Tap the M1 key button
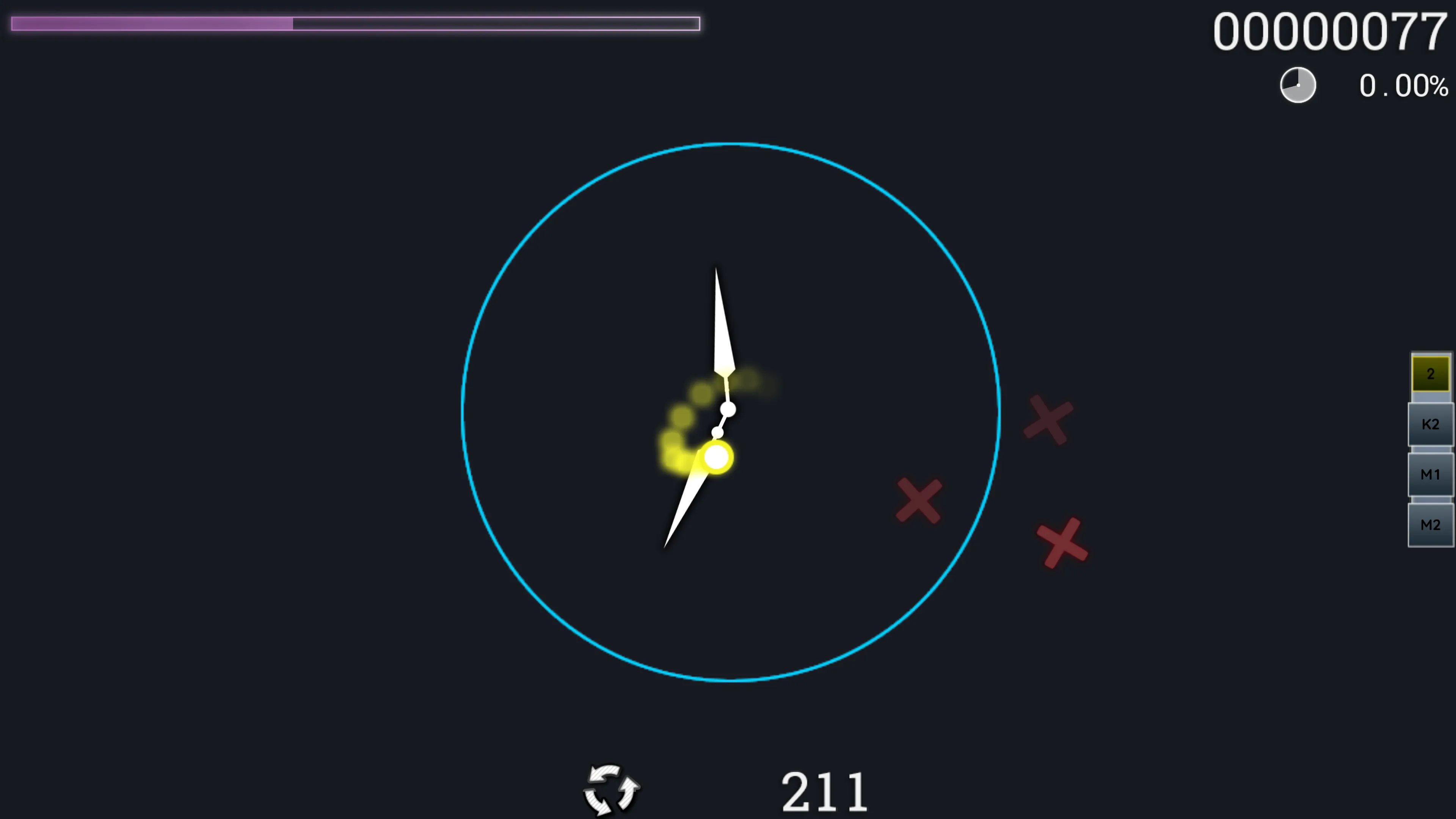The image size is (1456, 819). 1430,474
